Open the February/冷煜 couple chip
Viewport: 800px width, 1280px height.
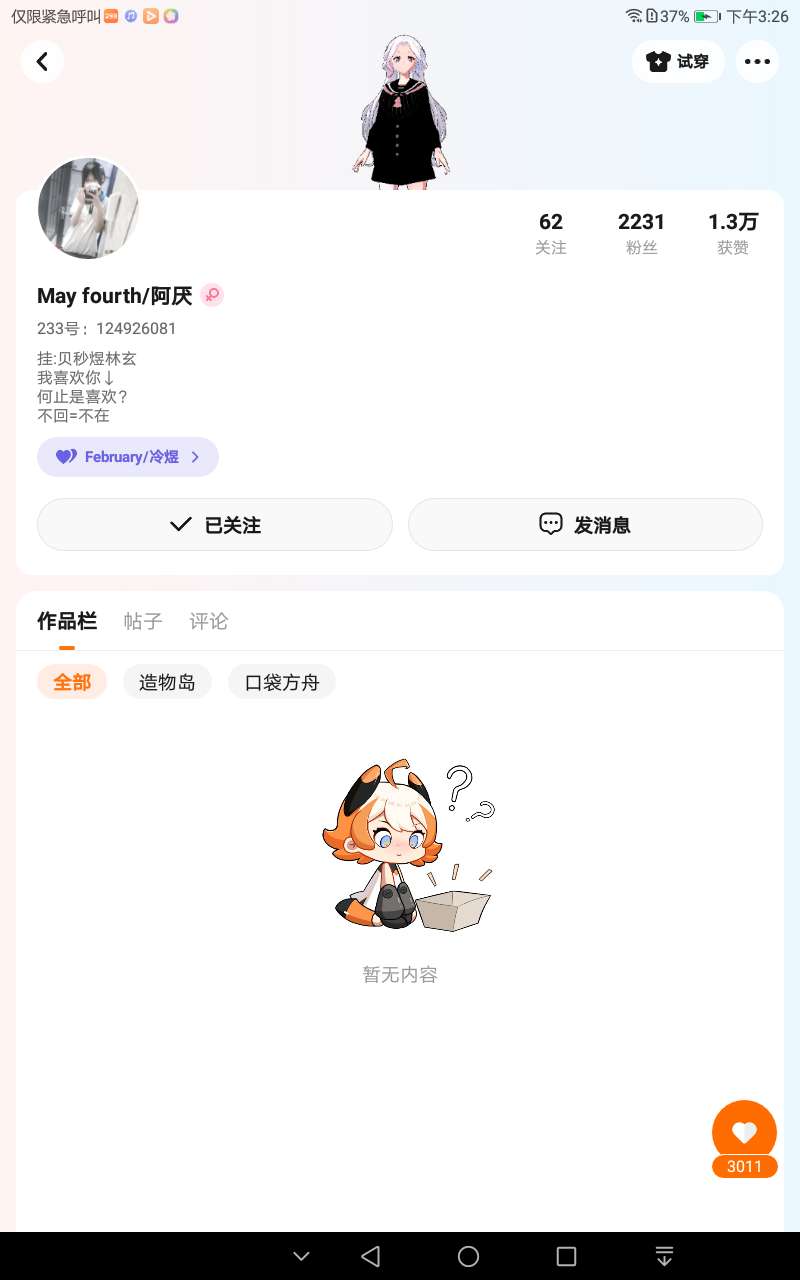[x=128, y=457]
